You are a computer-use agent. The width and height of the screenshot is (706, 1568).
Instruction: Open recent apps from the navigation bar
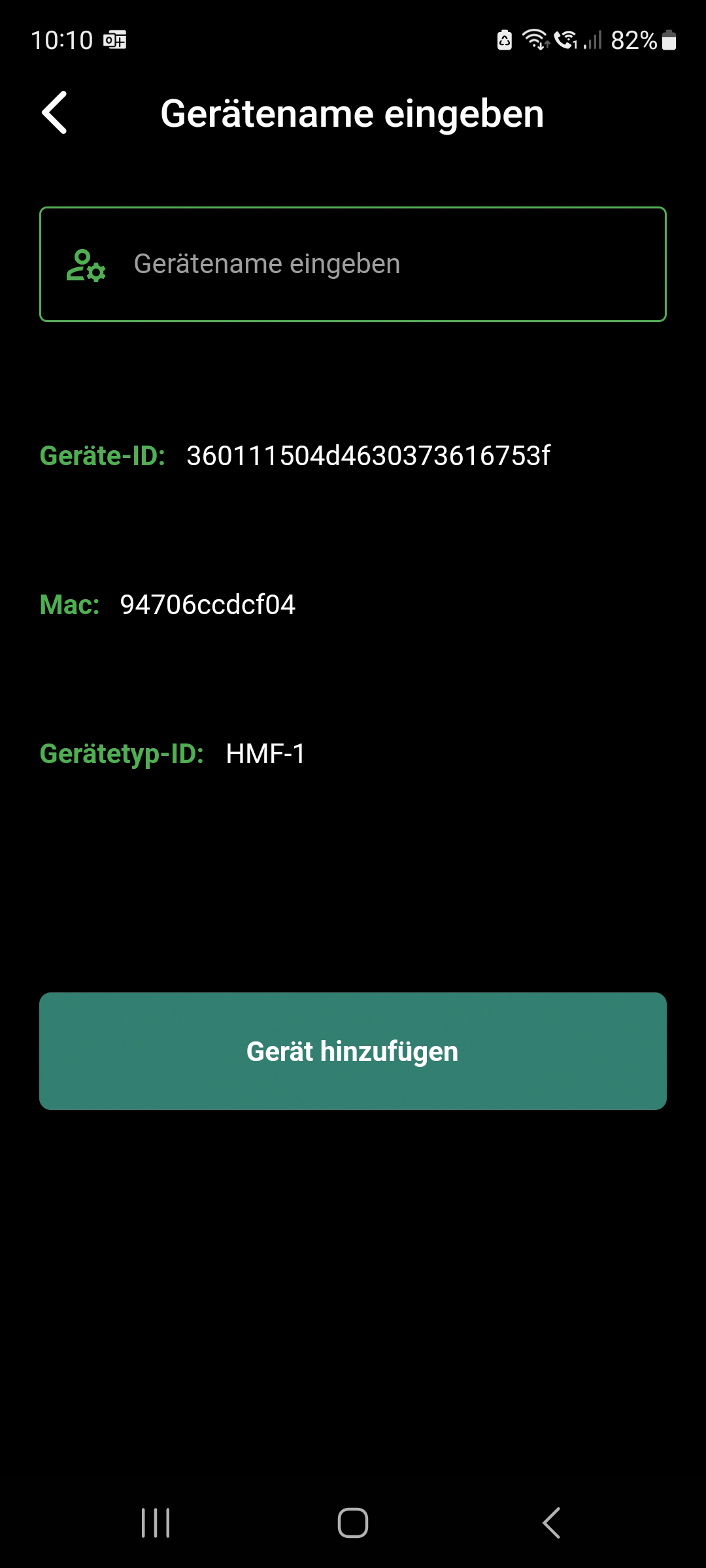(x=156, y=1523)
